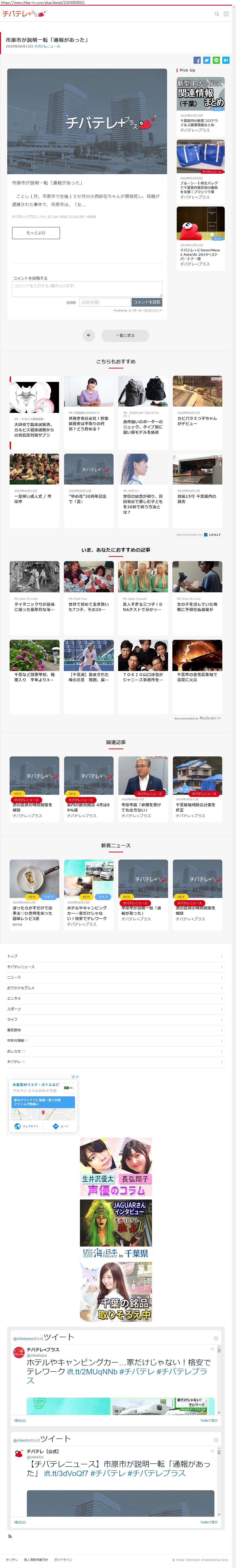
Task: Tap the name field for comments
Action: pyautogui.click(x=105, y=302)
